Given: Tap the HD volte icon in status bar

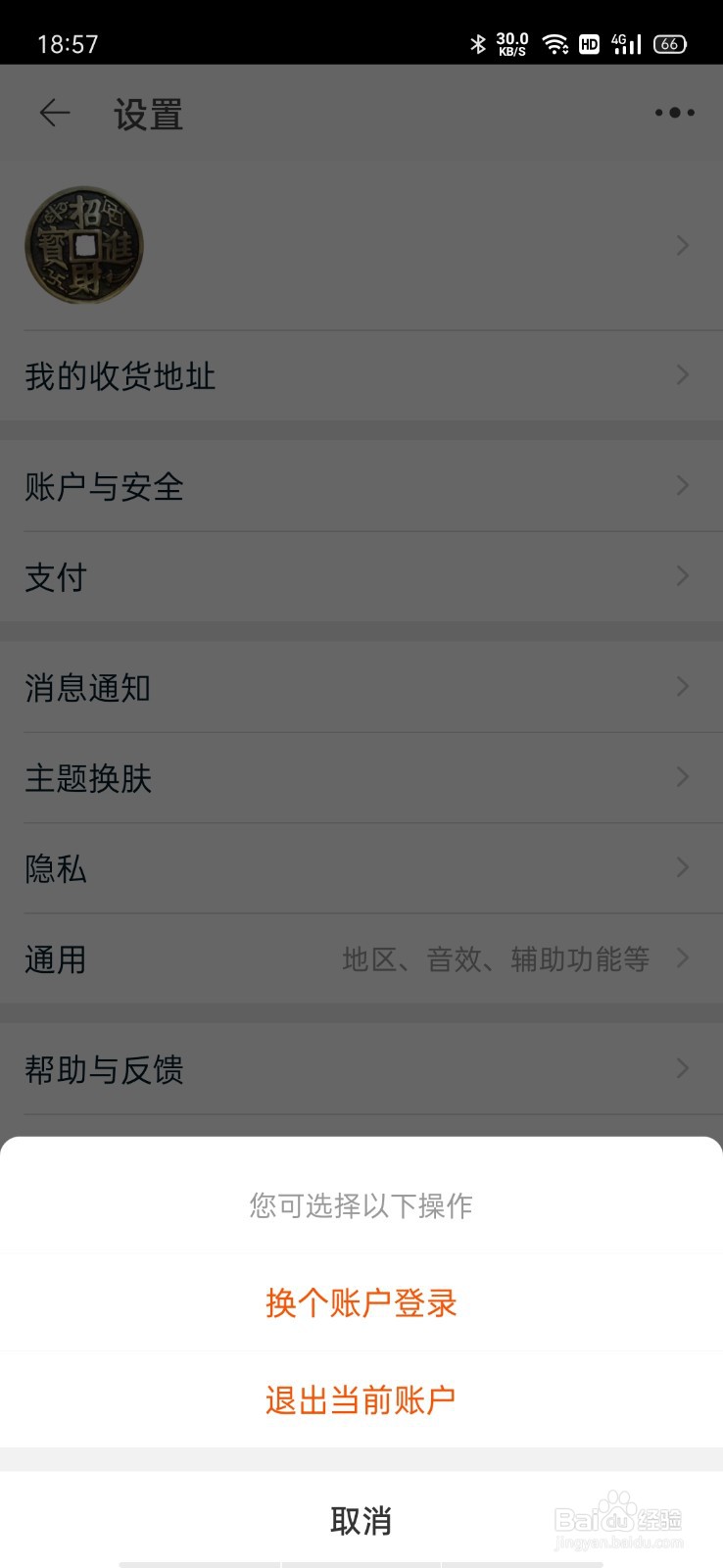Looking at the screenshot, I should (x=589, y=44).
